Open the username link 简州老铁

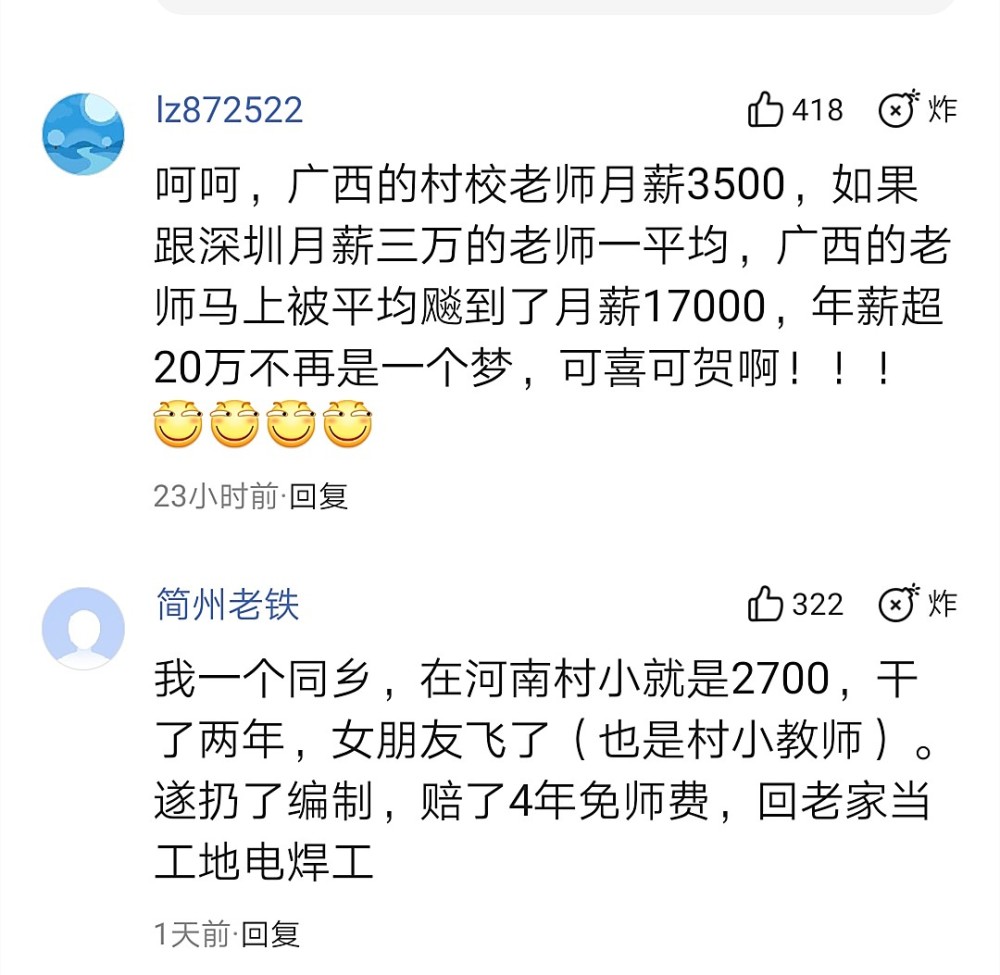click(x=228, y=605)
